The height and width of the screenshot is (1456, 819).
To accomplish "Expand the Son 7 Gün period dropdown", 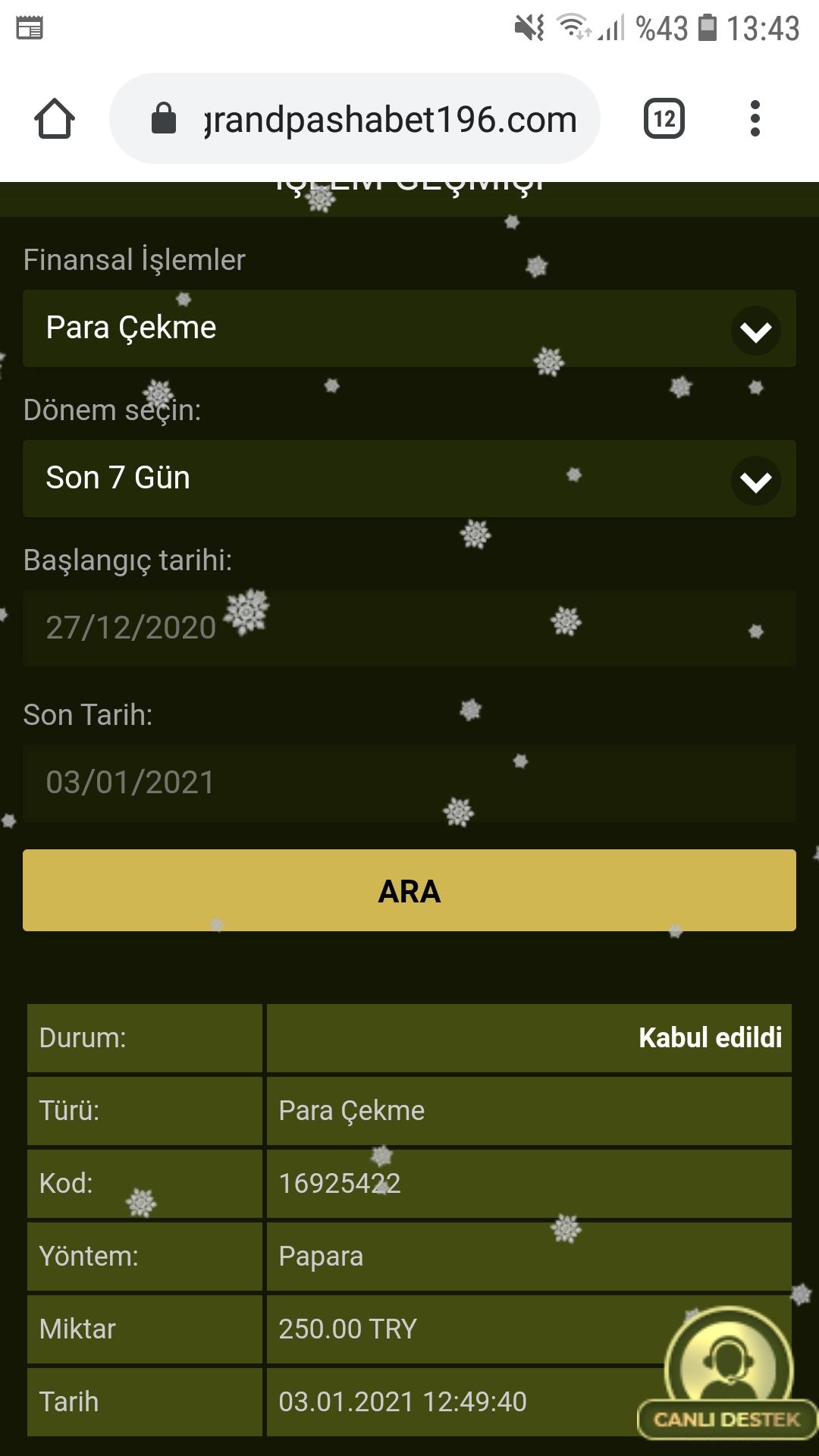I will coord(409,479).
